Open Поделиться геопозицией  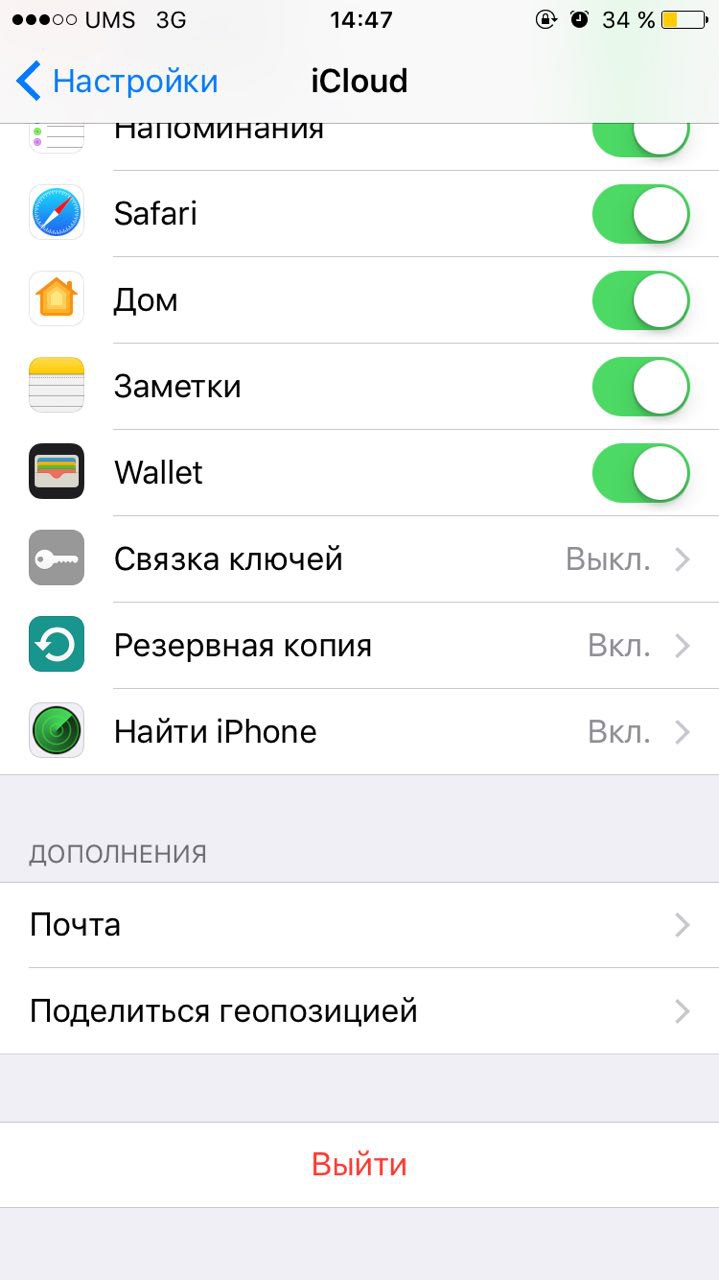point(359,1011)
